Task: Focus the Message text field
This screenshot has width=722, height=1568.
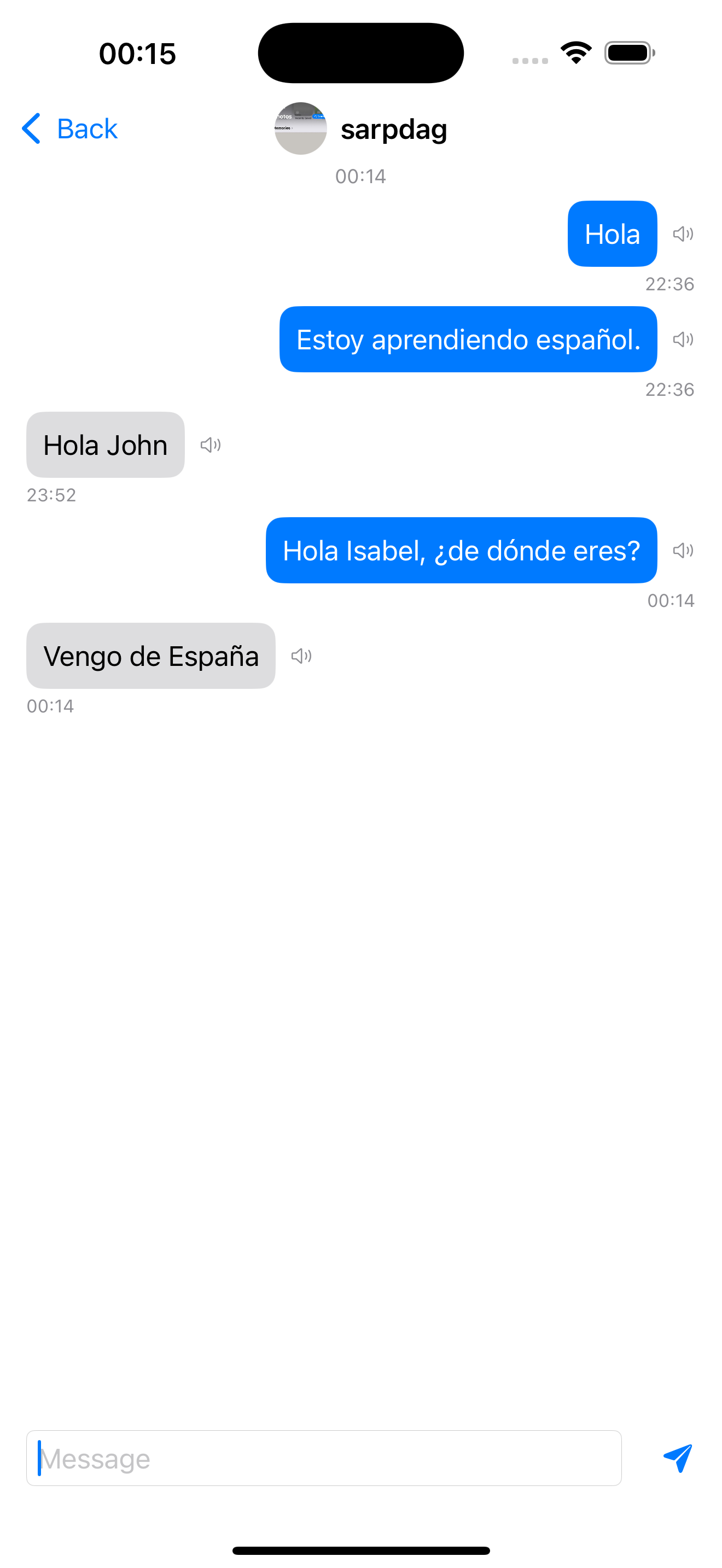Action: click(x=324, y=1458)
